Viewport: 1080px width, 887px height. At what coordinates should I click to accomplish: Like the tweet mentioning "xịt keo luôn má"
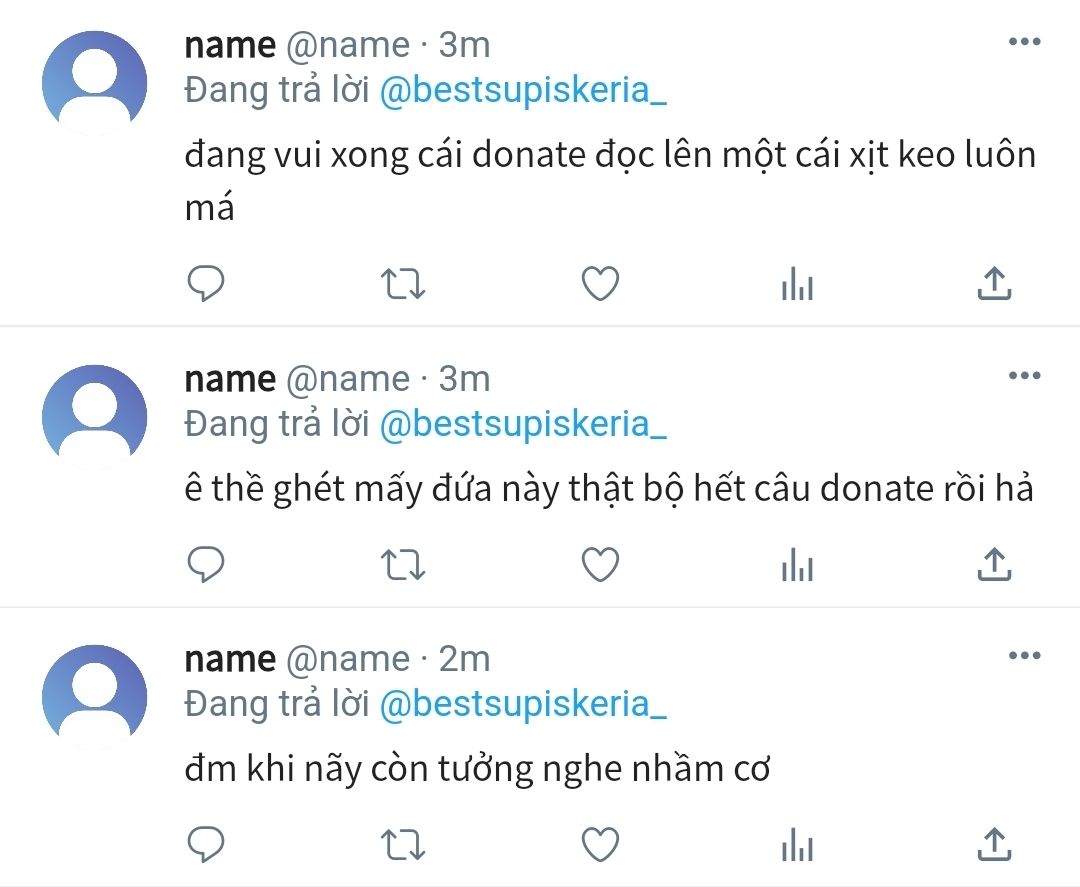(601, 285)
